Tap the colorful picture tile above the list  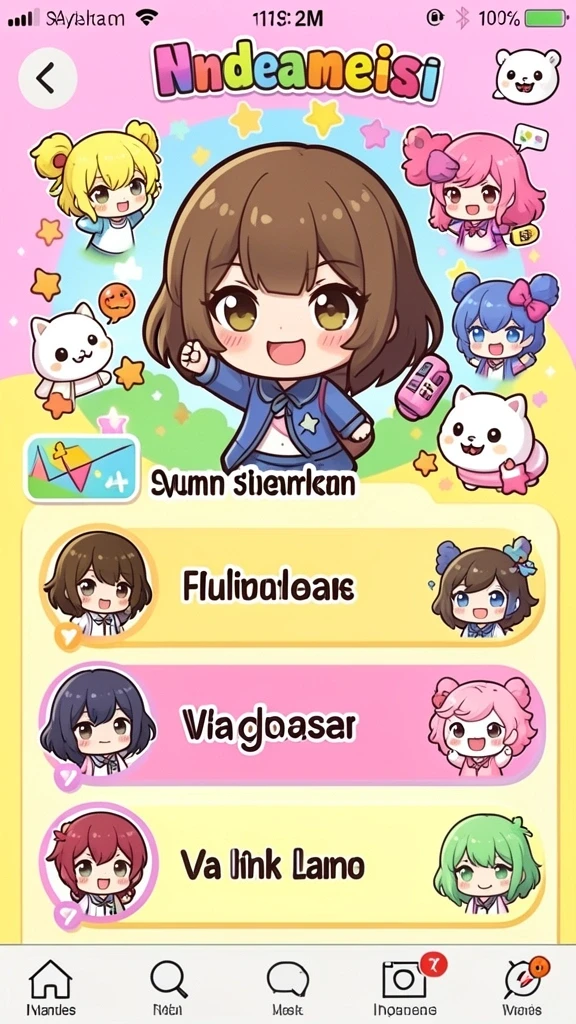click(x=82, y=469)
